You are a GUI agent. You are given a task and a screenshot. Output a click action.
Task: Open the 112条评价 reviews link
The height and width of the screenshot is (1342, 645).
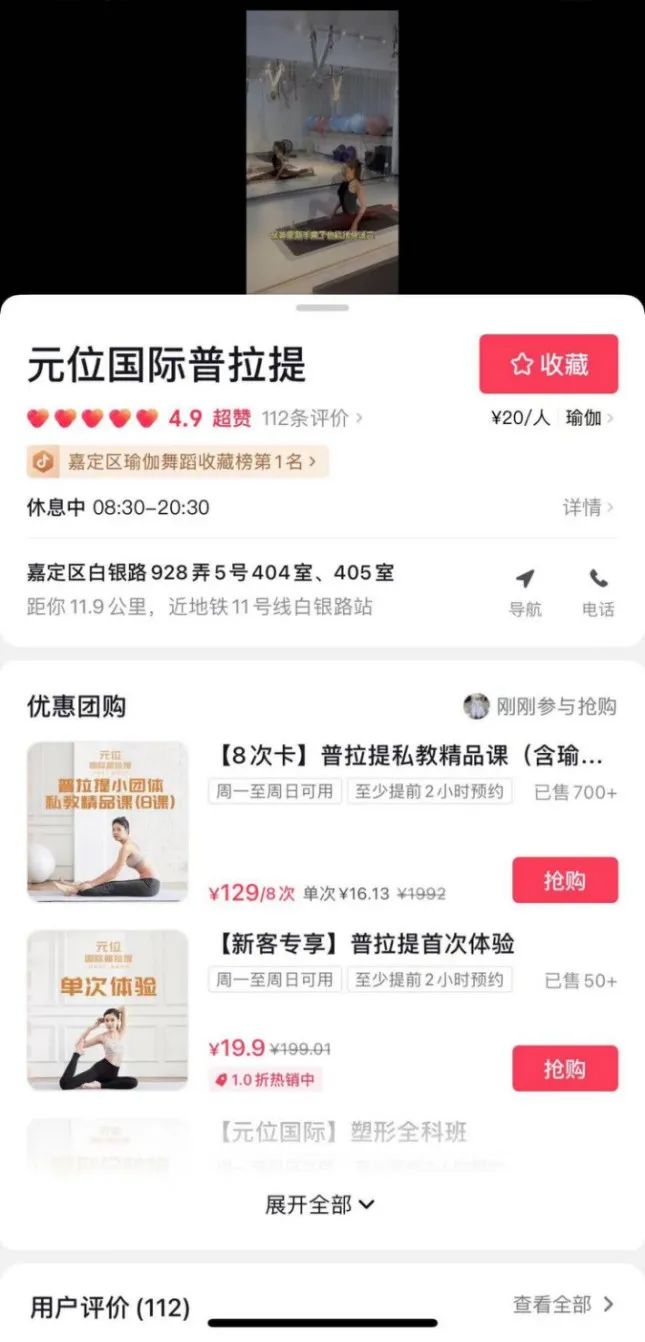(311, 418)
